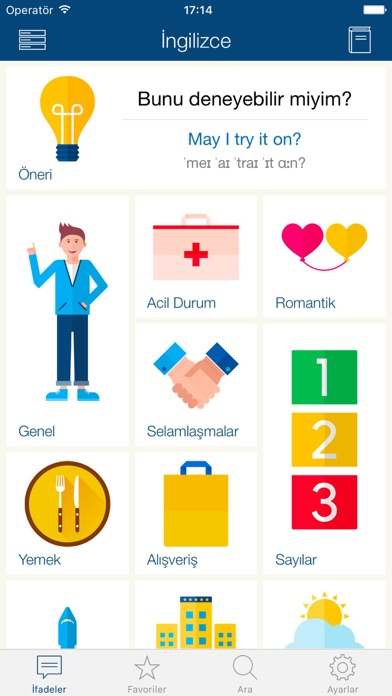Open the Acil Durum category

196,257
